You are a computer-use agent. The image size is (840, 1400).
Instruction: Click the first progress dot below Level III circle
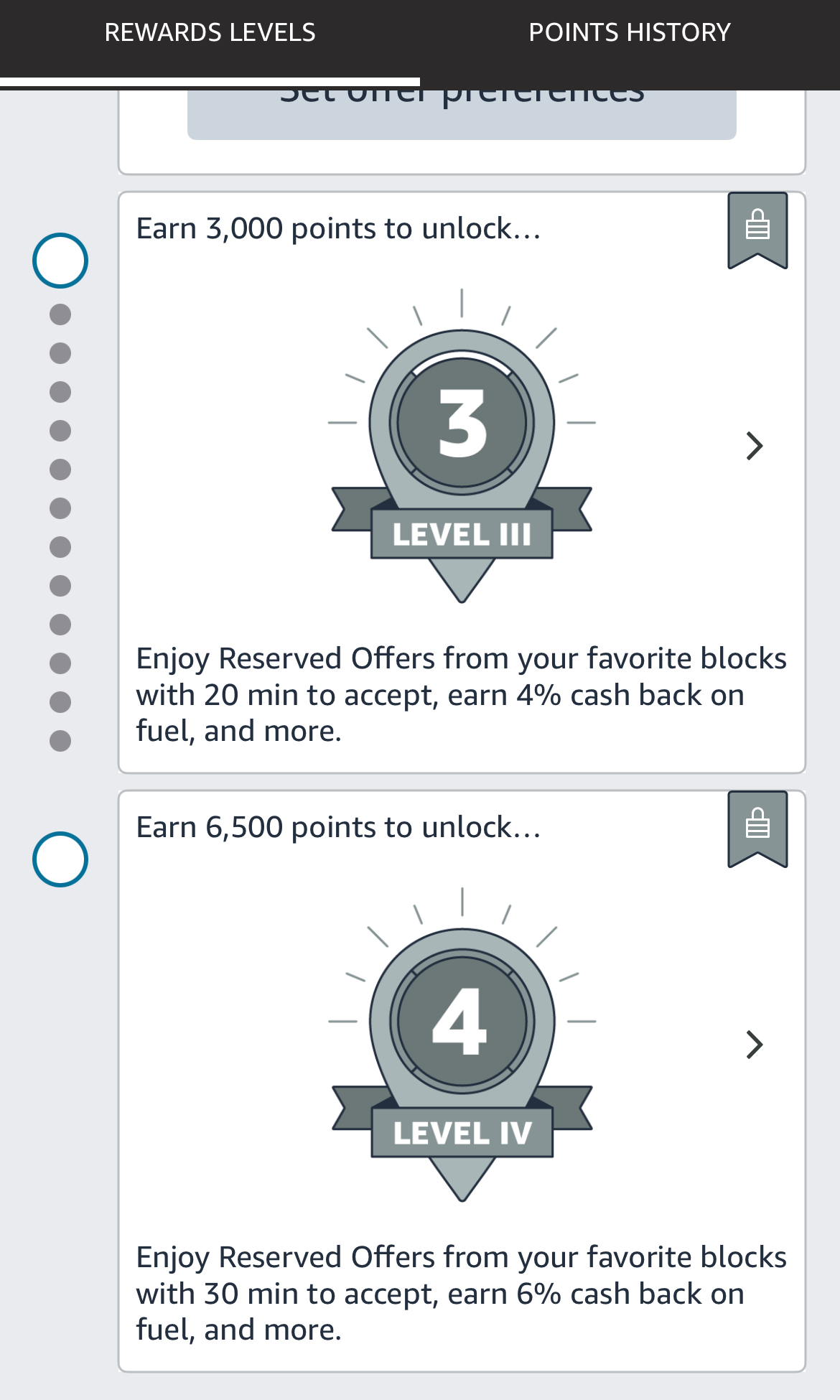[59, 314]
